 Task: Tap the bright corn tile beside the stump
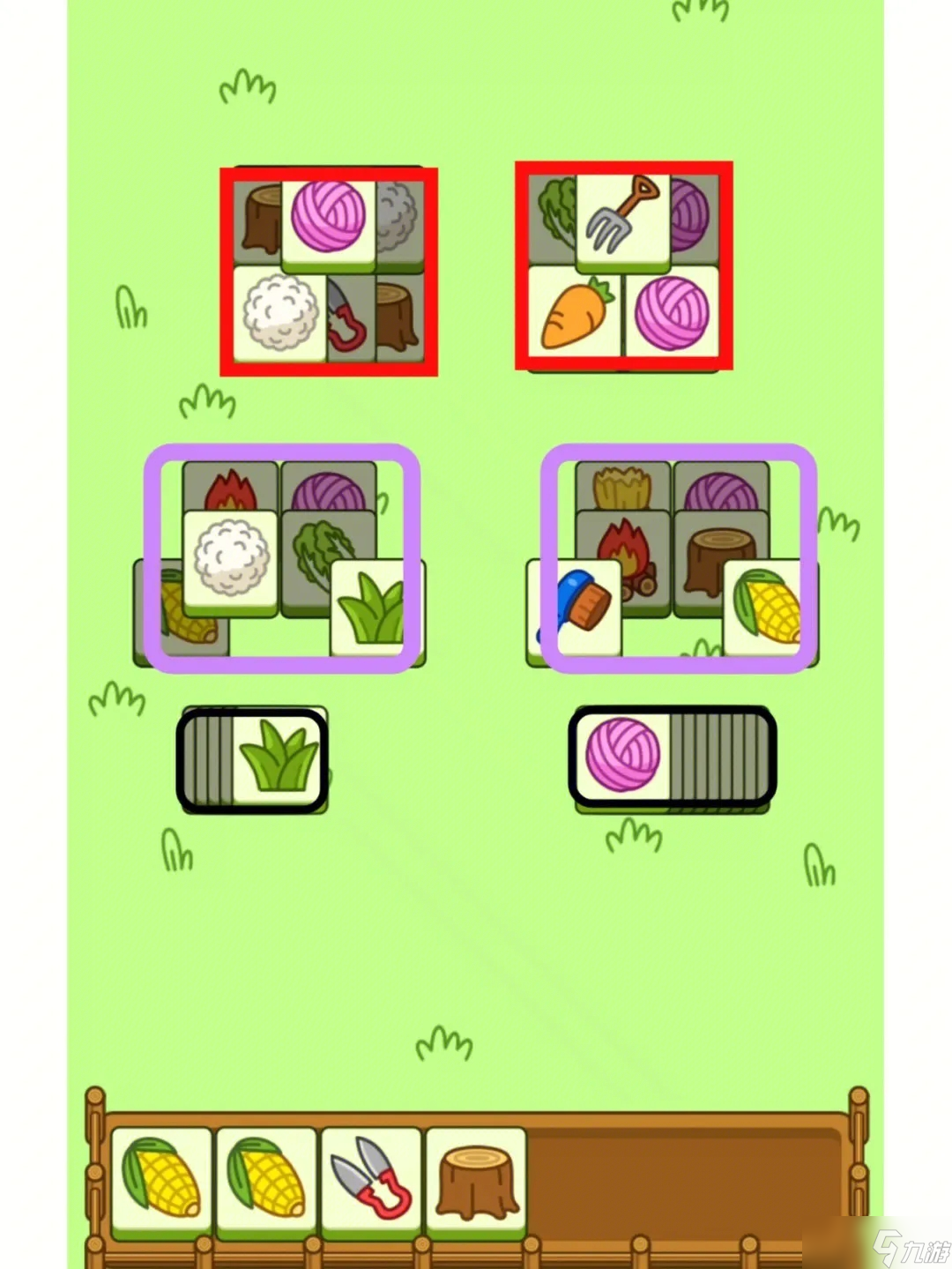tap(765, 607)
